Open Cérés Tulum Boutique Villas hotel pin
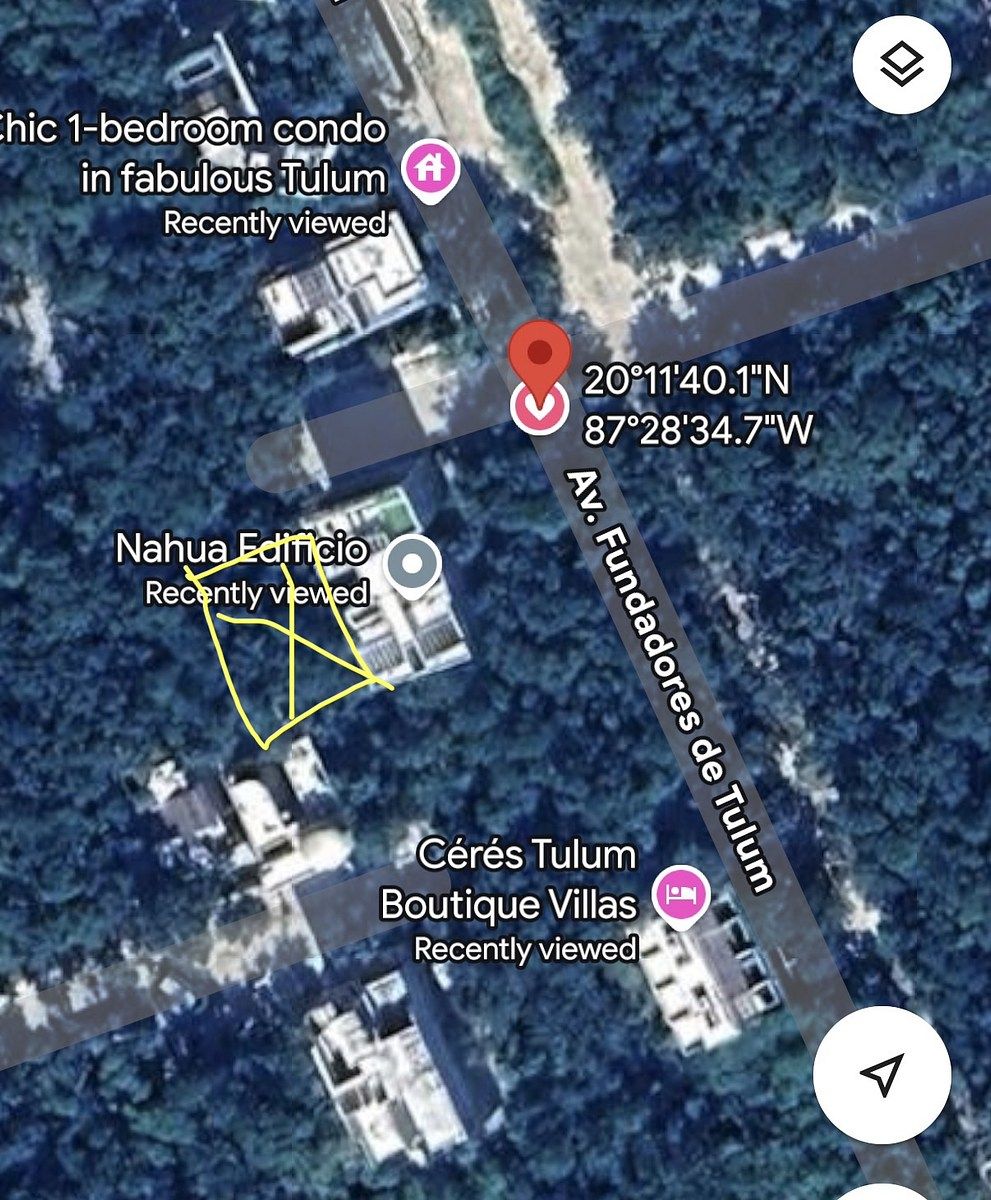The image size is (991, 1200). click(x=681, y=893)
